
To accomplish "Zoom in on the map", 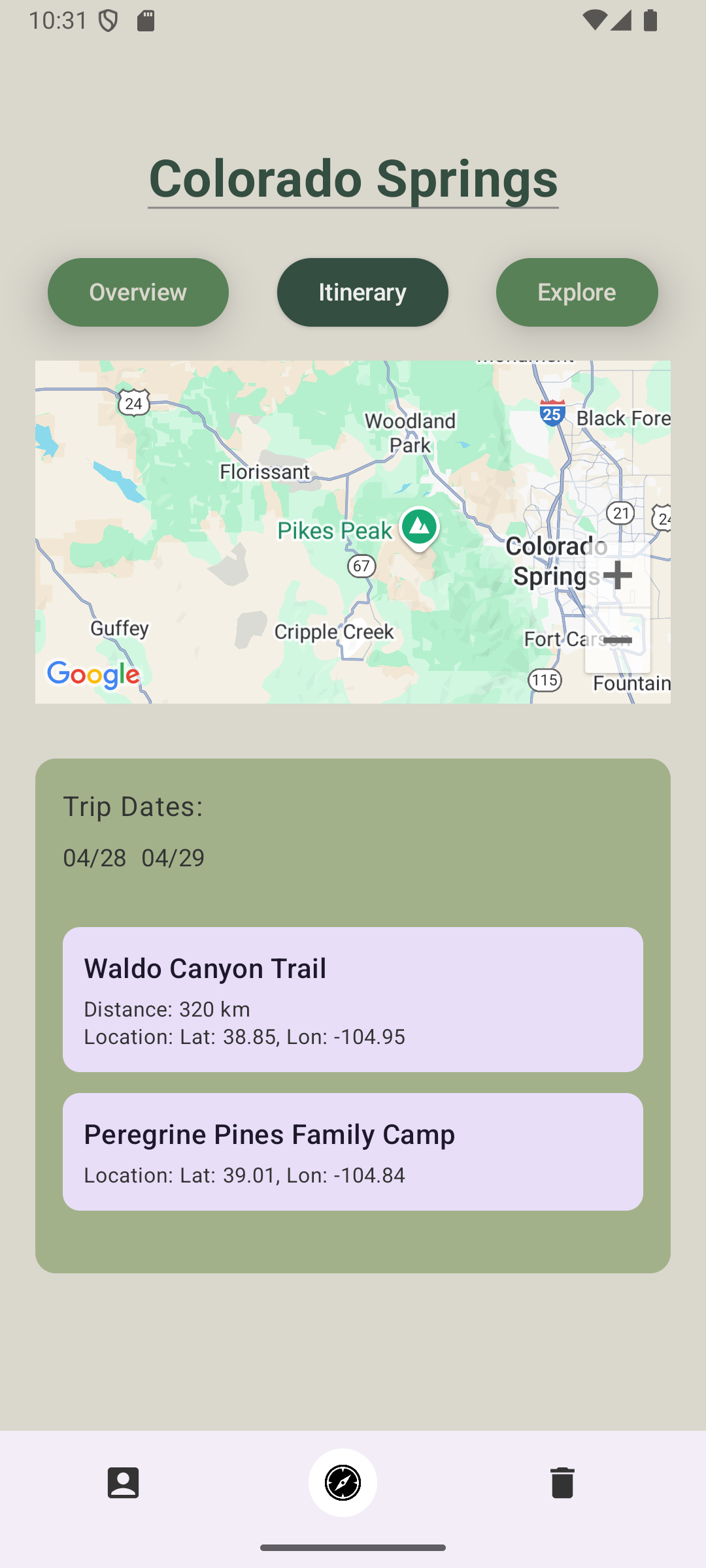I will [x=617, y=576].
